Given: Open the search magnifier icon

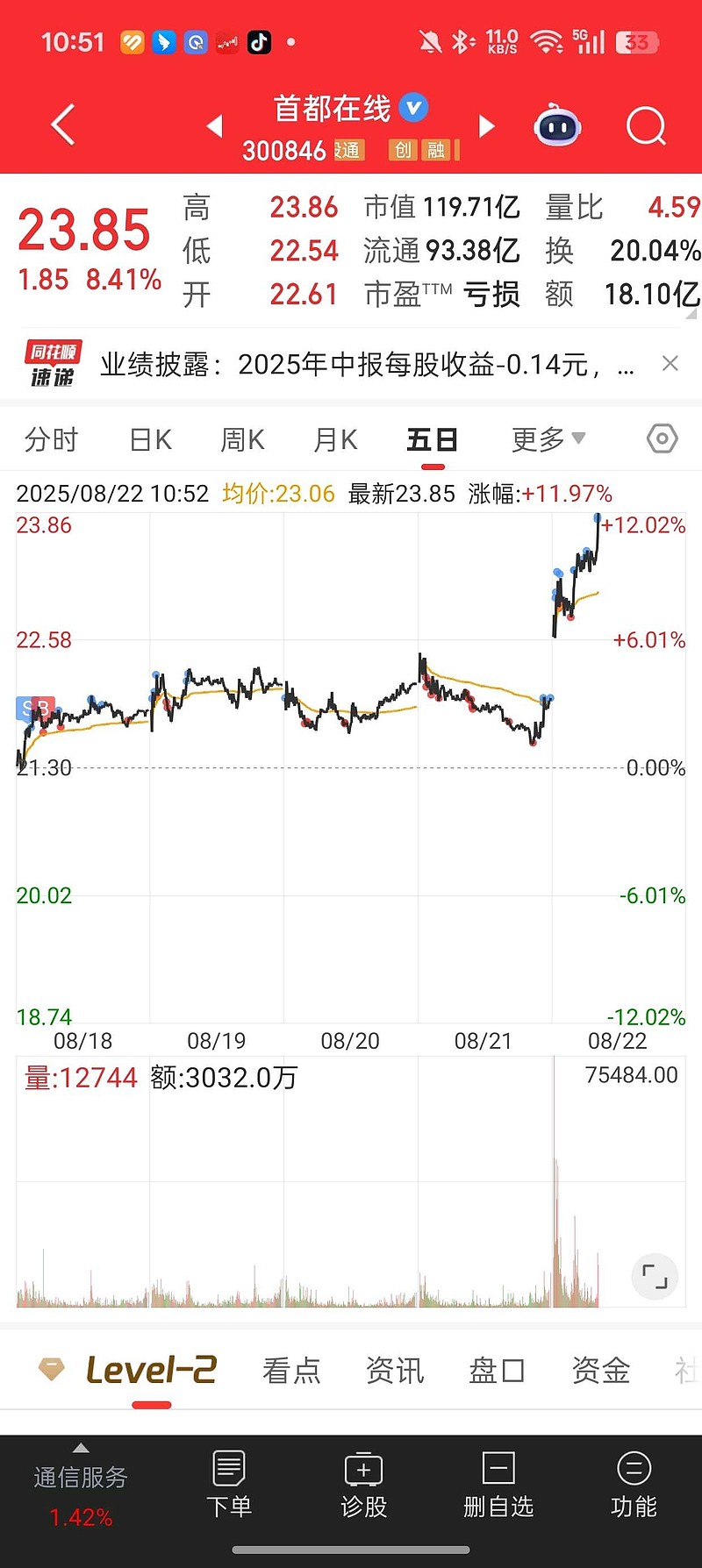Looking at the screenshot, I should (x=646, y=126).
